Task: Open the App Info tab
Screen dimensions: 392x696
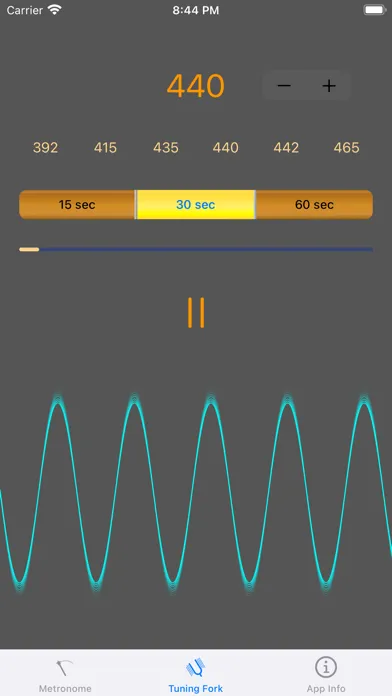Action: (326, 675)
